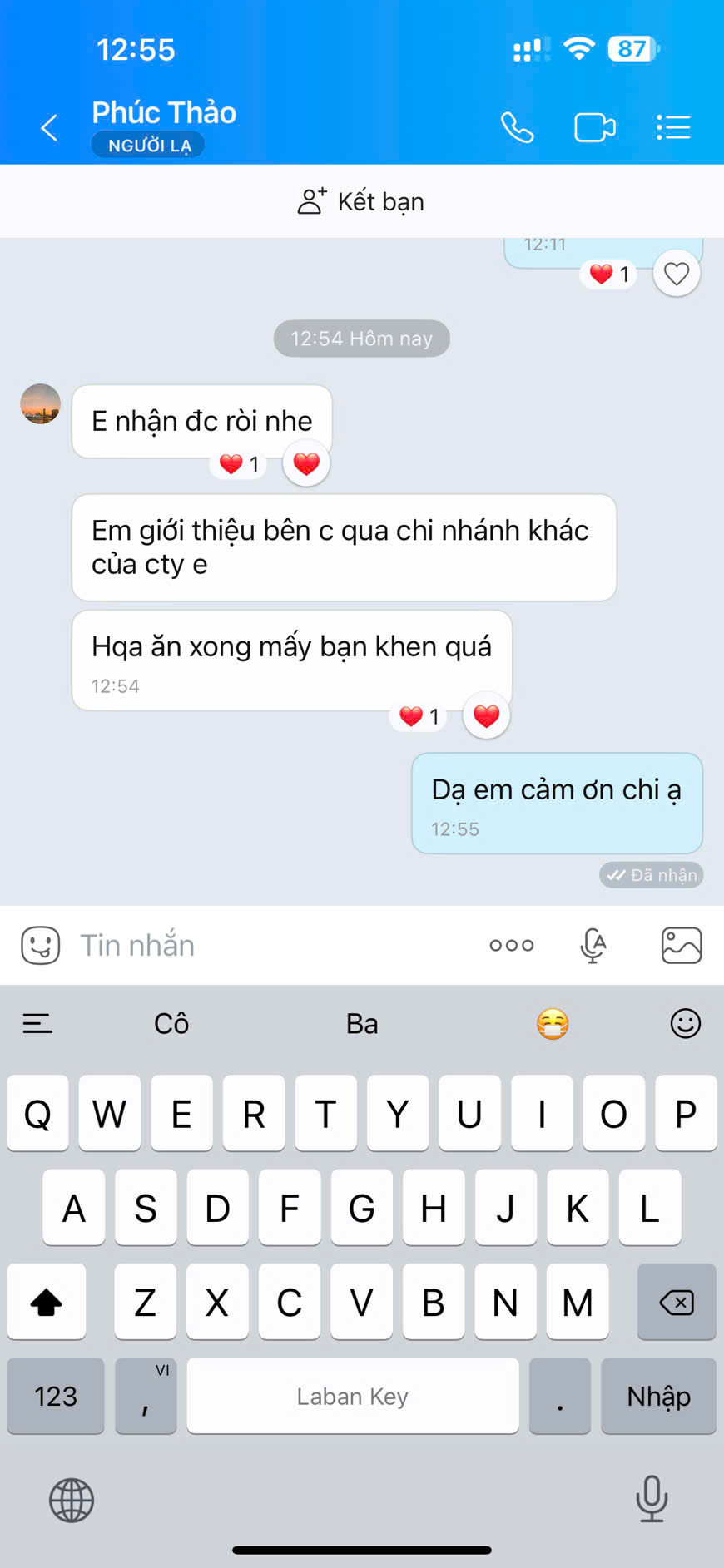724x1568 pixels.
Task: Choose keyboard suggestion "Cô"
Action: [x=171, y=1024]
